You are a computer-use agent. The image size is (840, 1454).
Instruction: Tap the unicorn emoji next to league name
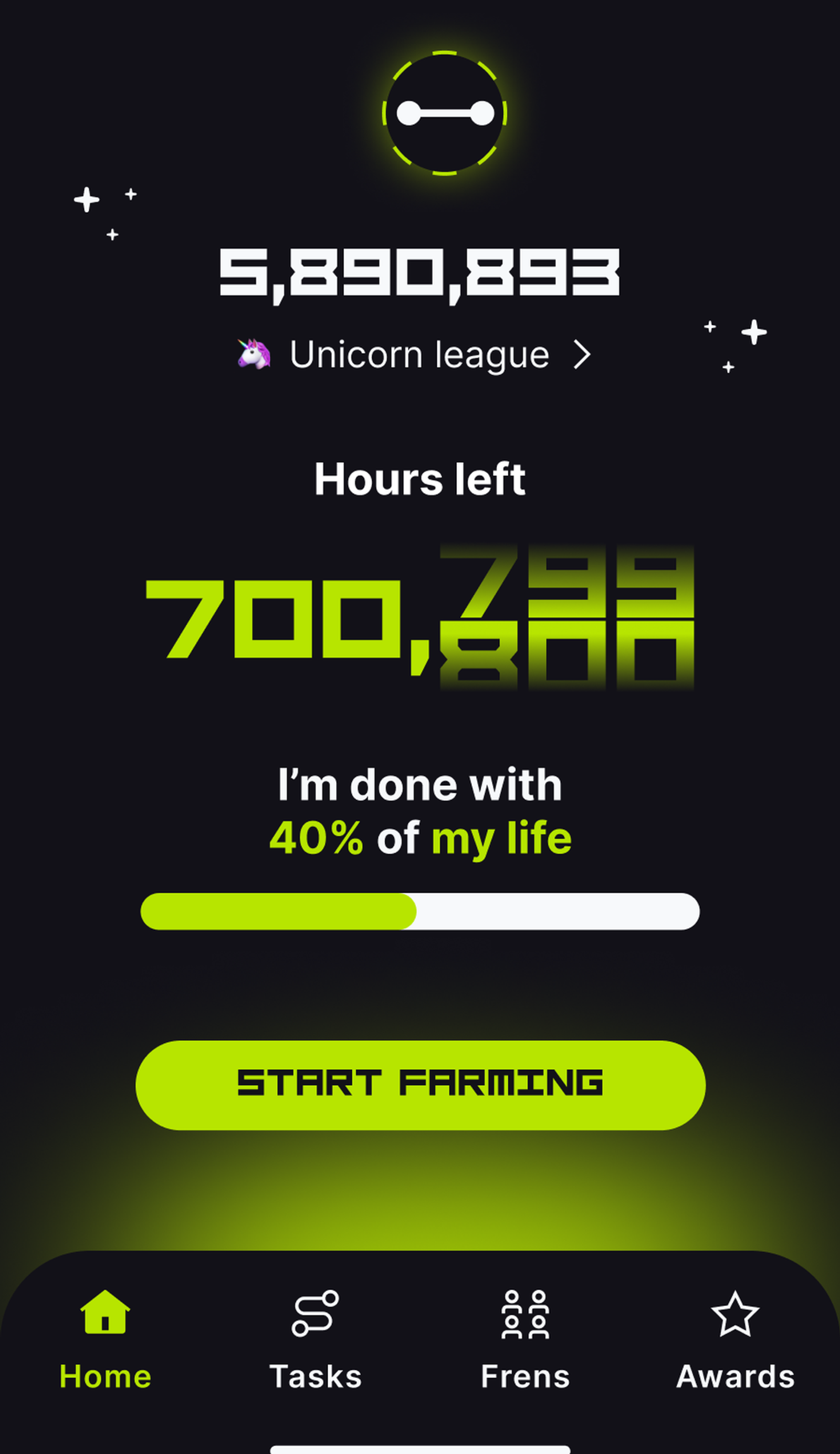click(x=254, y=354)
